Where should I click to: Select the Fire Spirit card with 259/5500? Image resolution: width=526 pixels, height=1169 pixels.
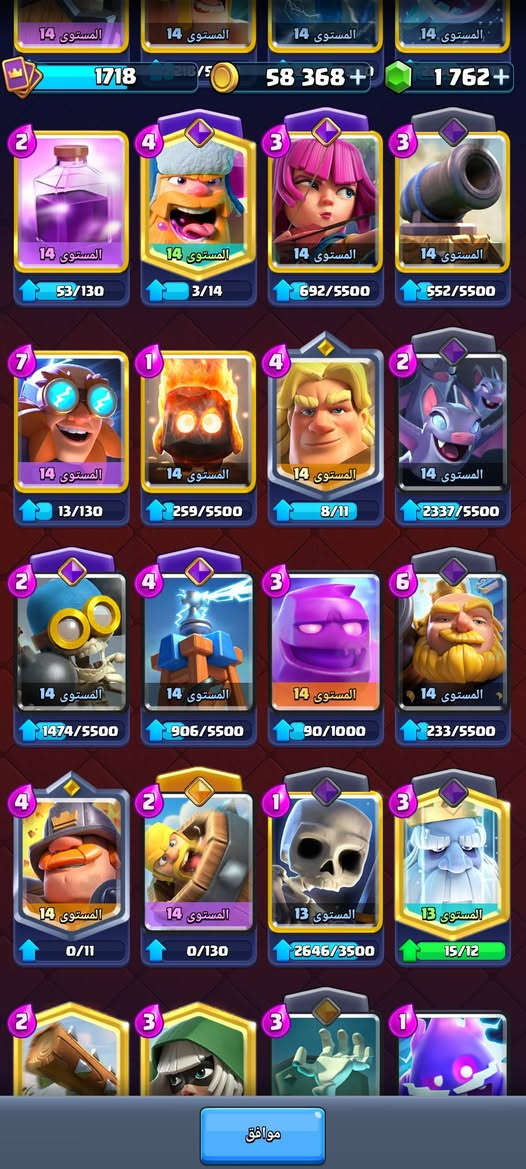pos(198,422)
